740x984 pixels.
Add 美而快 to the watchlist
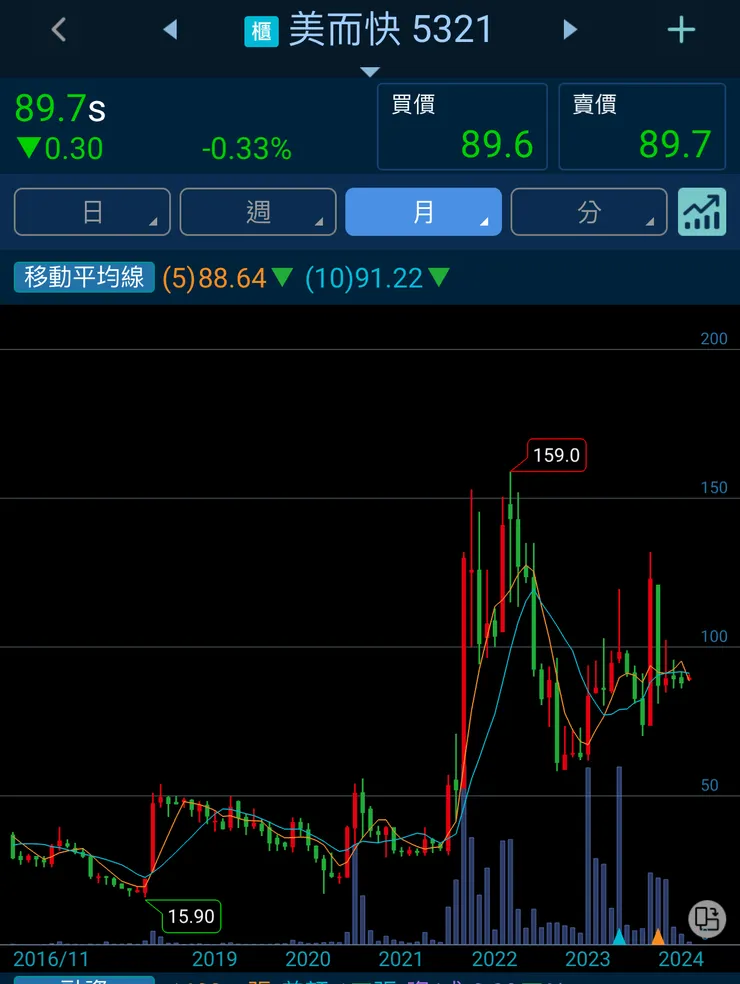(681, 30)
